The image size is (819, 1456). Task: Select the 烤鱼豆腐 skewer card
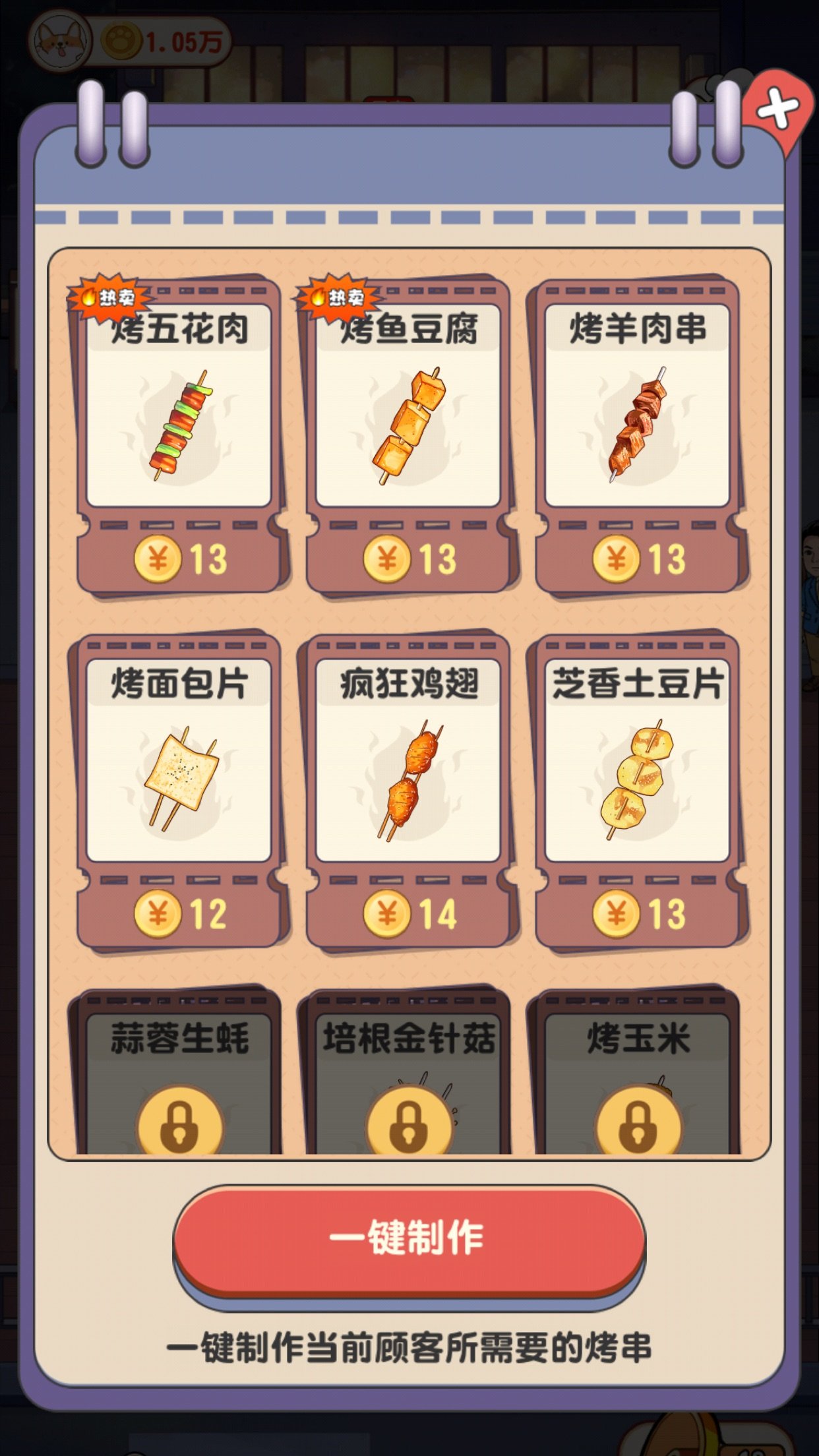click(x=408, y=435)
